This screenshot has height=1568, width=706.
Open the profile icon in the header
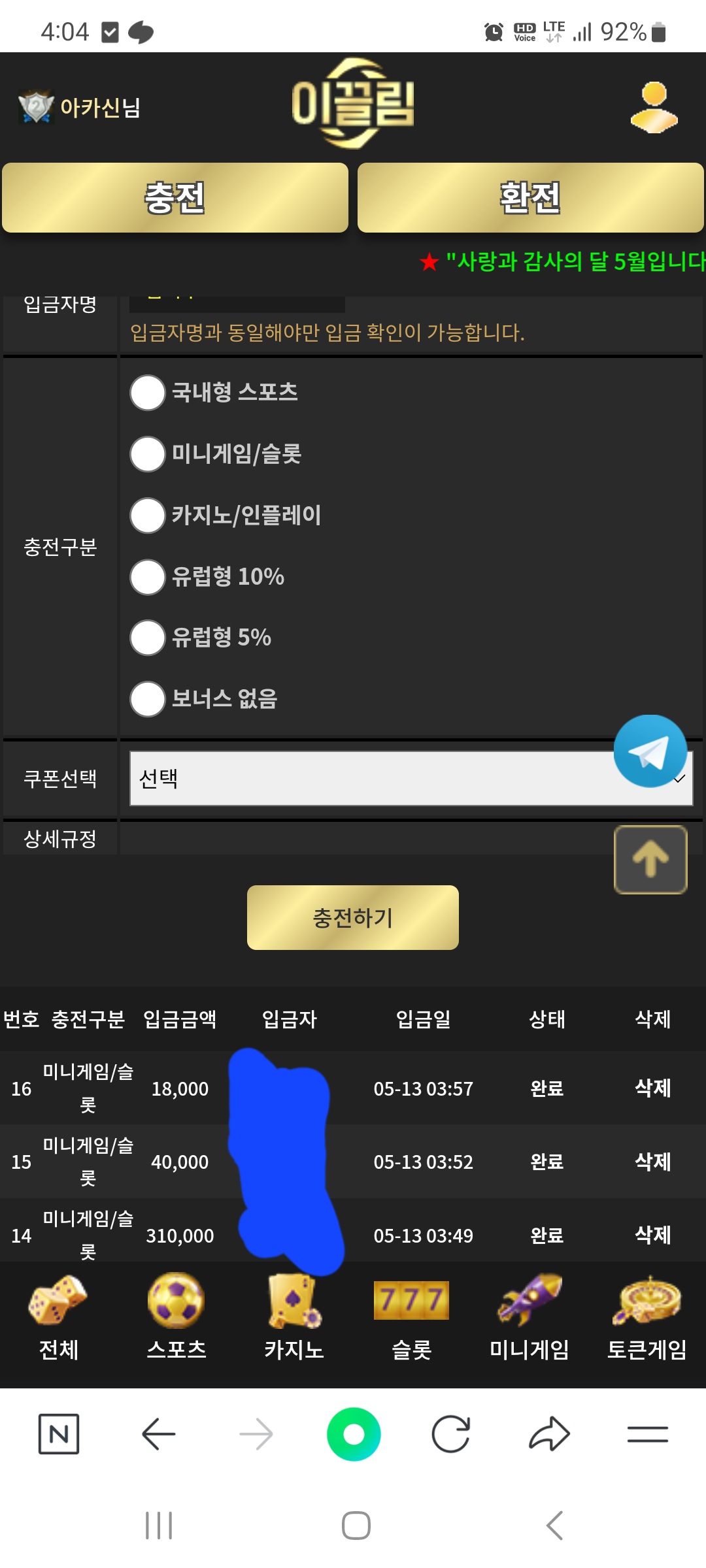point(654,107)
